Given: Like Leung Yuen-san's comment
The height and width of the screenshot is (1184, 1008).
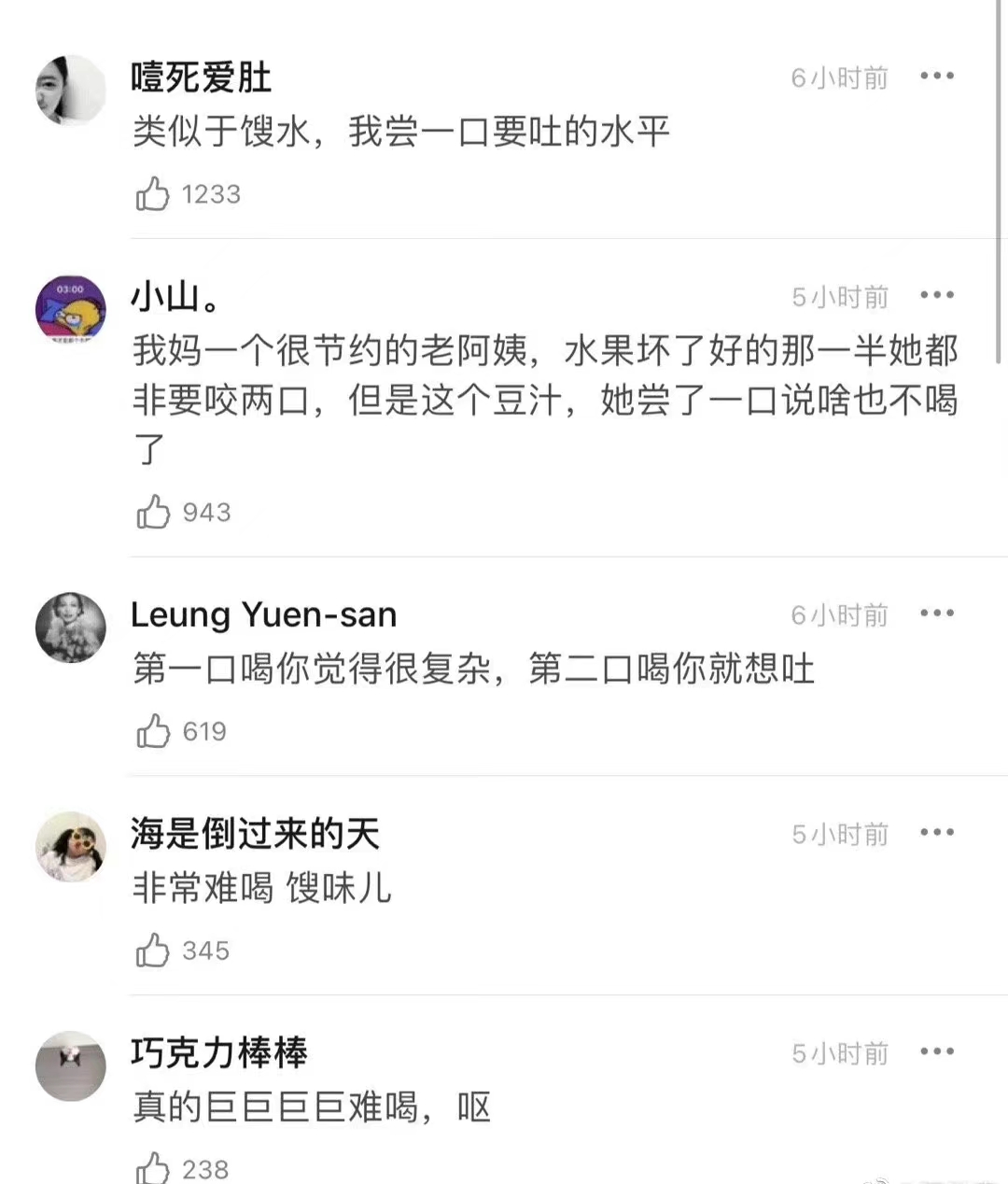Looking at the screenshot, I should coord(153,731).
